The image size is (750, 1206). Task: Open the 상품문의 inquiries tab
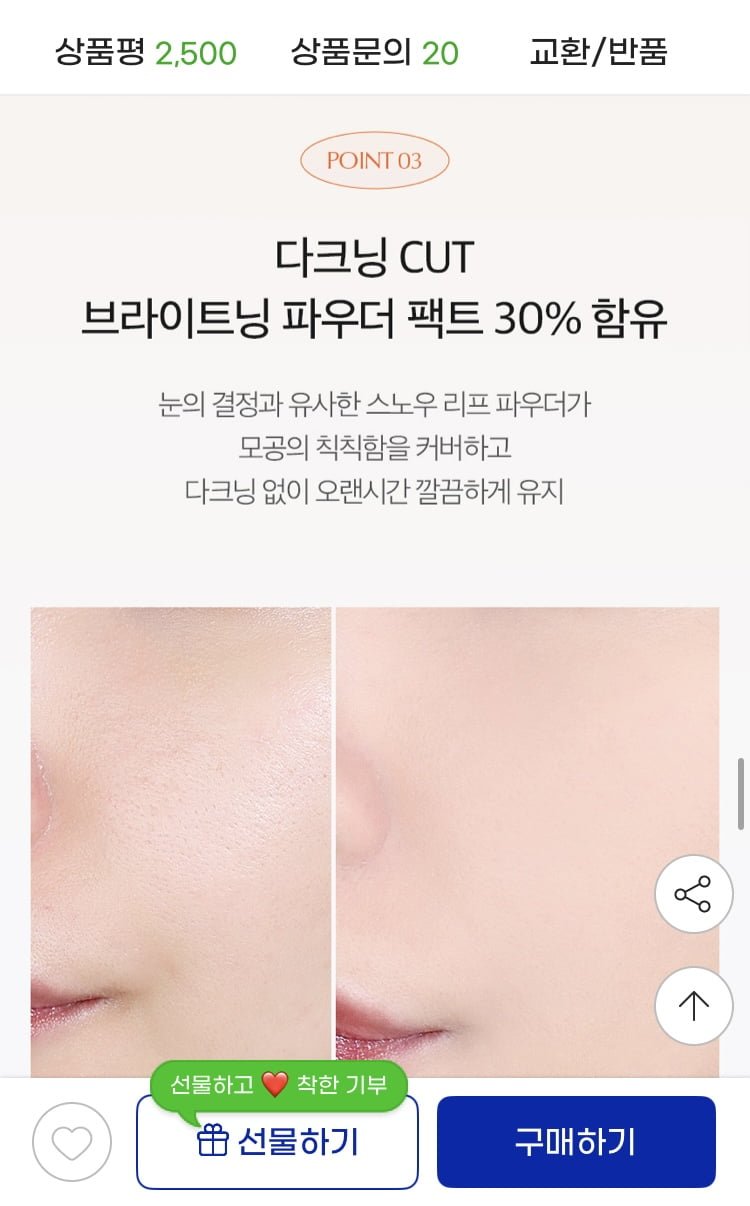click(x=375, y=51)
